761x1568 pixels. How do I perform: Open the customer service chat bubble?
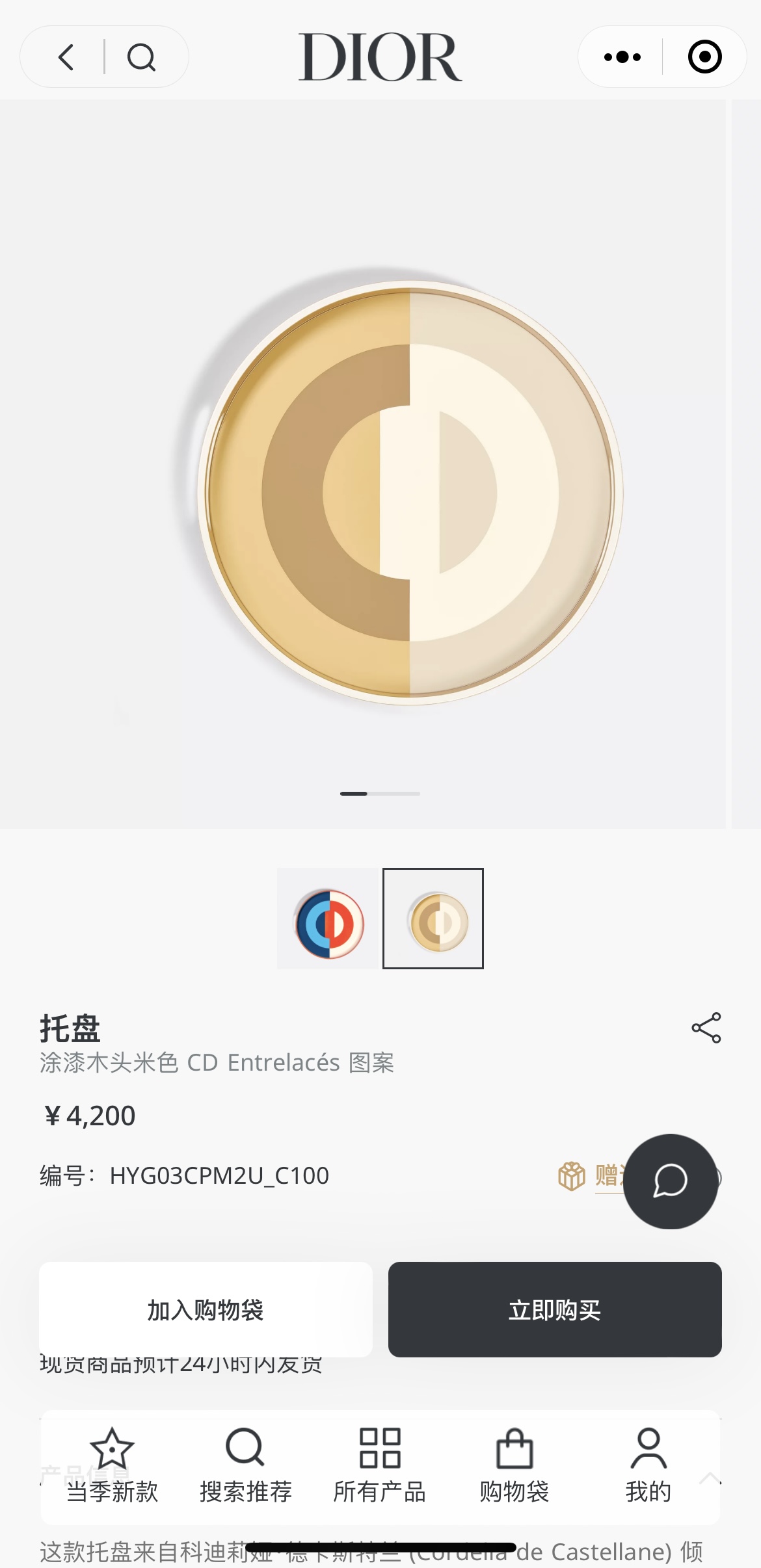pos(671,1181)
